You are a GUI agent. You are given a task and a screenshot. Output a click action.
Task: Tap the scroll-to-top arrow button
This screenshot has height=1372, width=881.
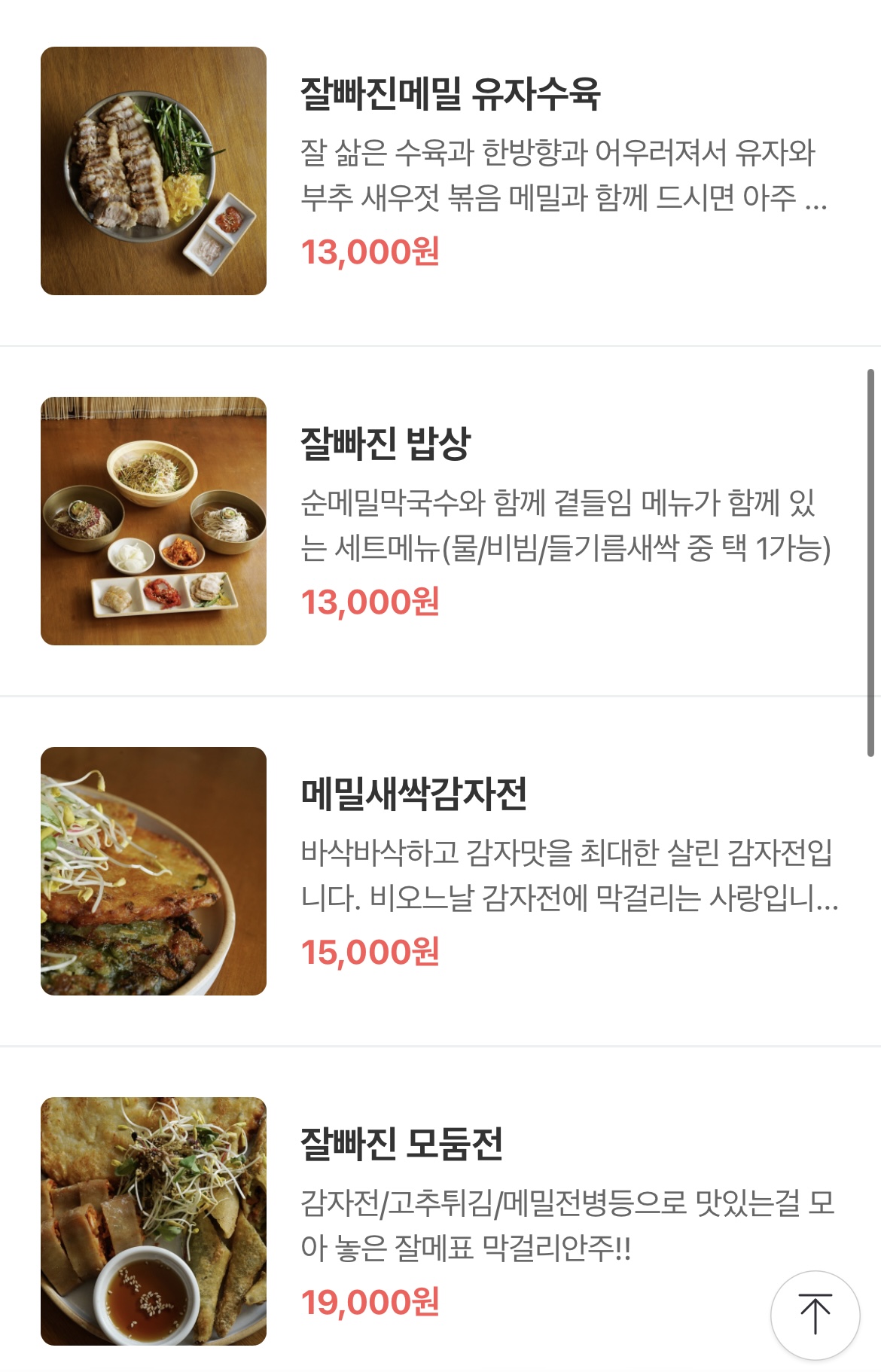815,1315
